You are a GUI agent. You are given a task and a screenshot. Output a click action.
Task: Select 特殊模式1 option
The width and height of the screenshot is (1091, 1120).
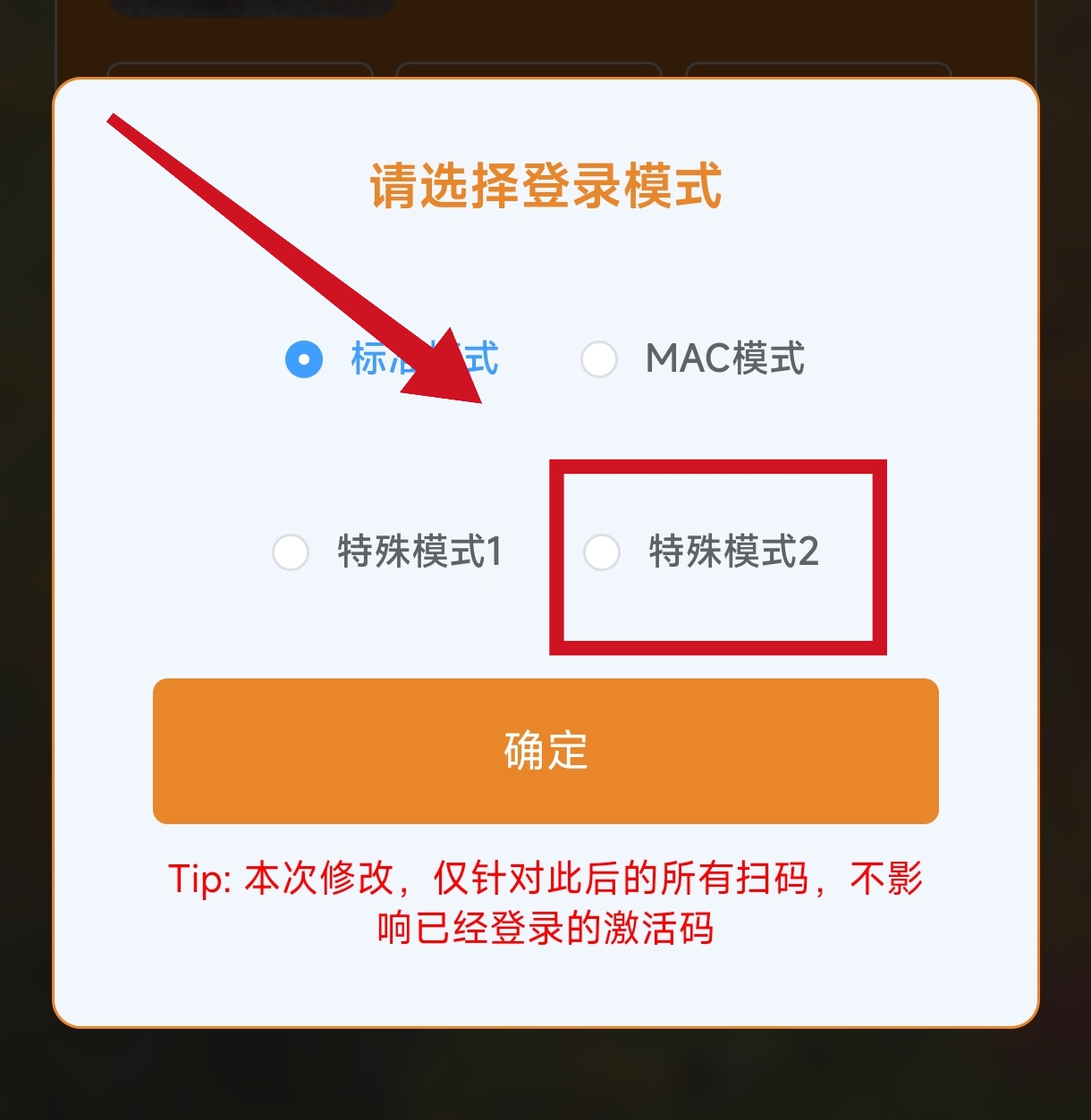coord(292,552)
